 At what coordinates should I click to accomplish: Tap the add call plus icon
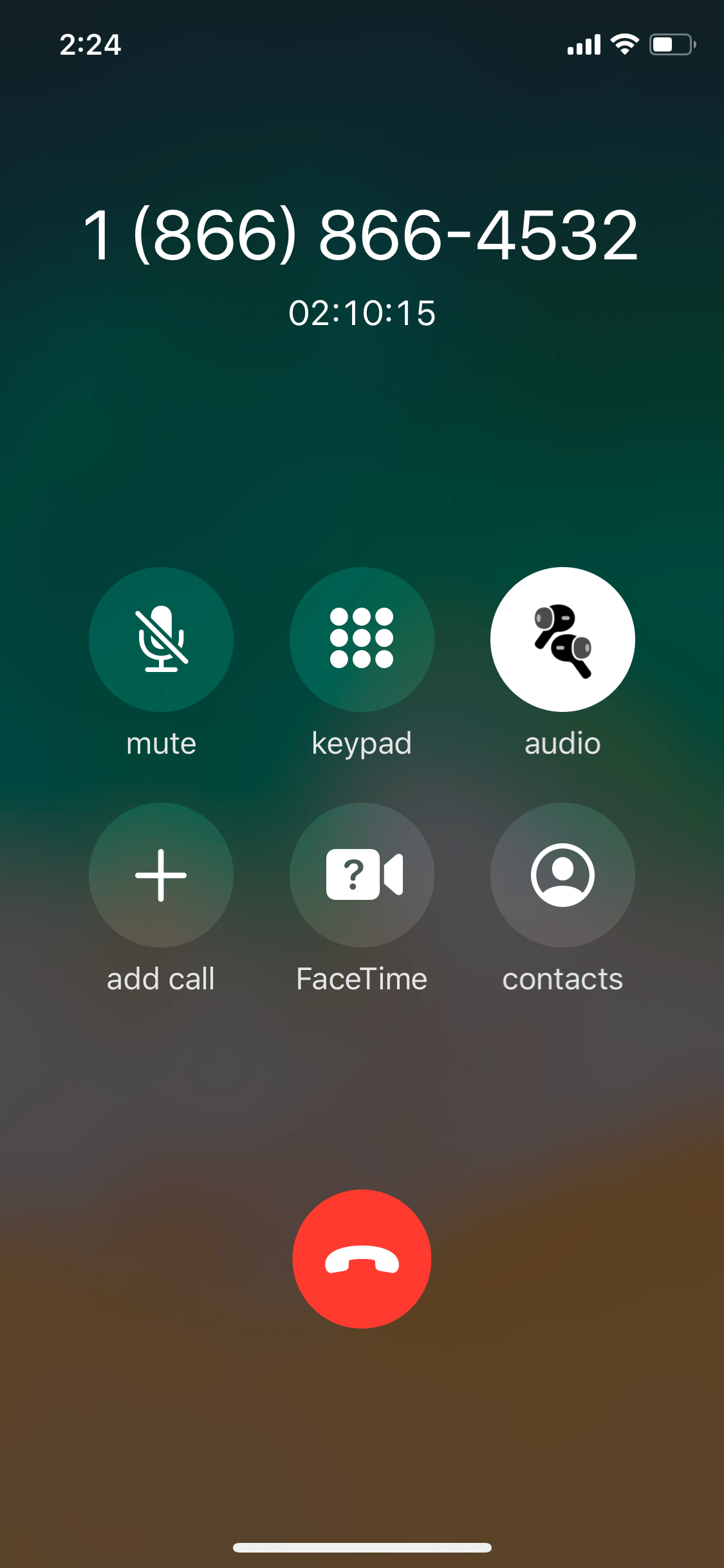point(161,874)
